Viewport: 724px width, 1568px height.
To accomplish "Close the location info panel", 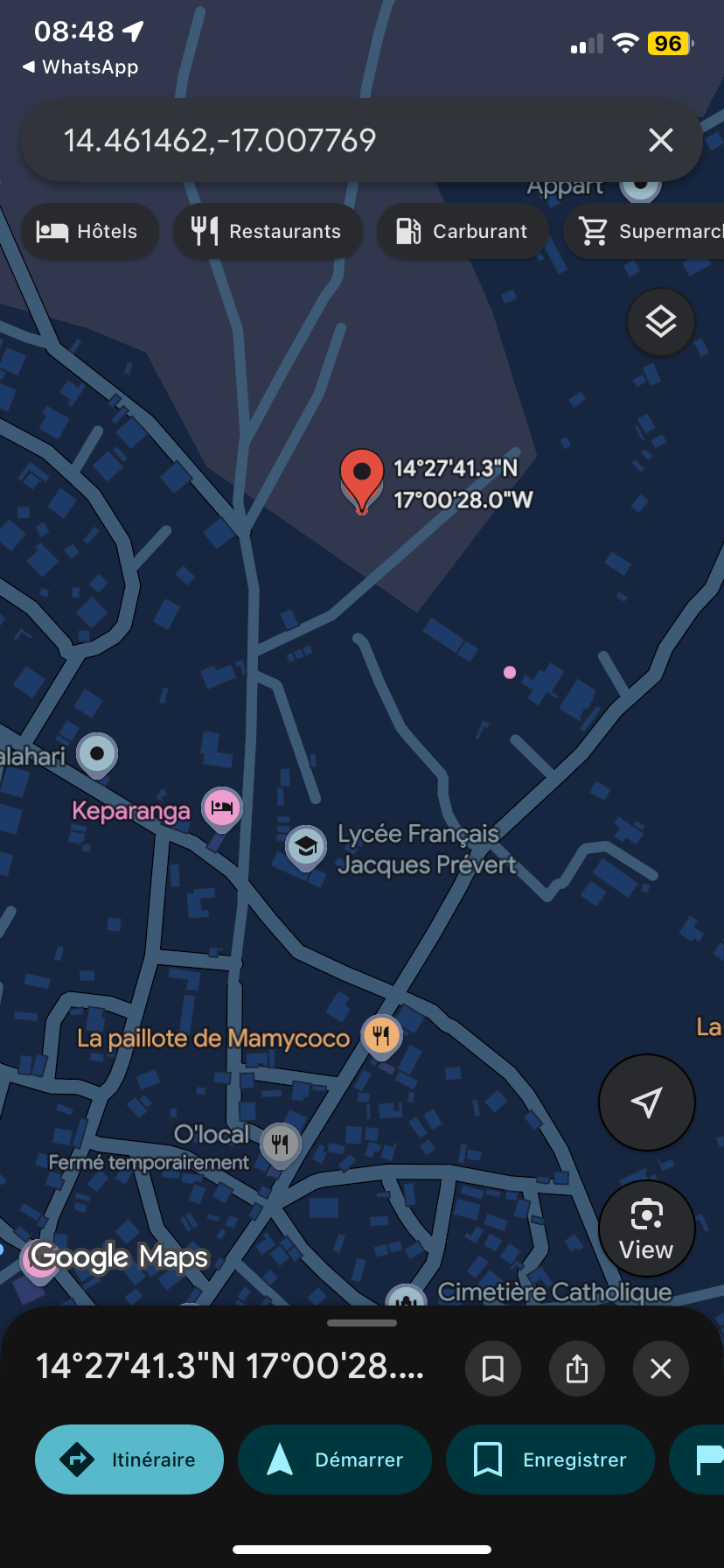I will click(x=661, y=1368).
